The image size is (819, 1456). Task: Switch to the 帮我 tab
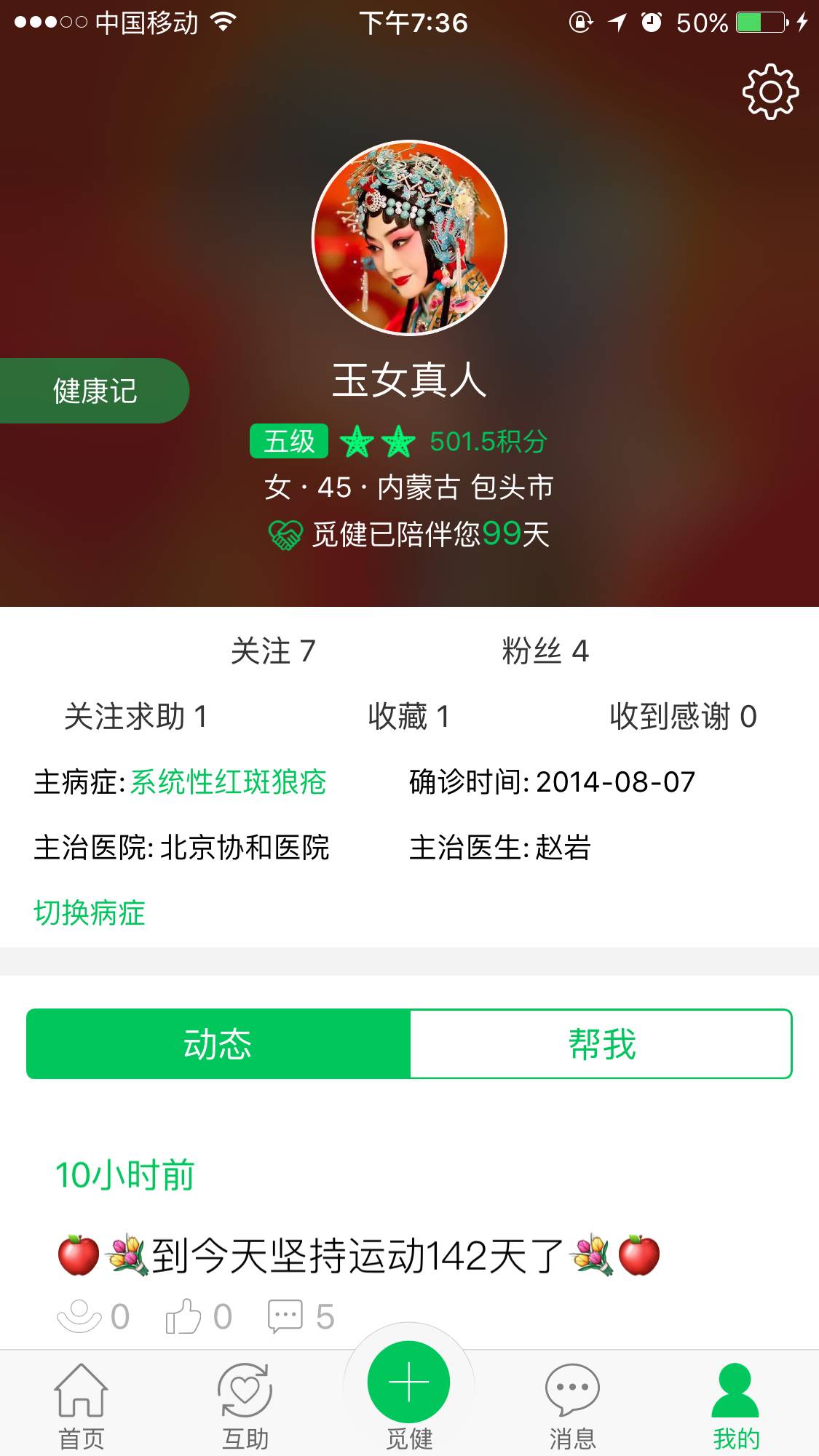point(601,1043)
